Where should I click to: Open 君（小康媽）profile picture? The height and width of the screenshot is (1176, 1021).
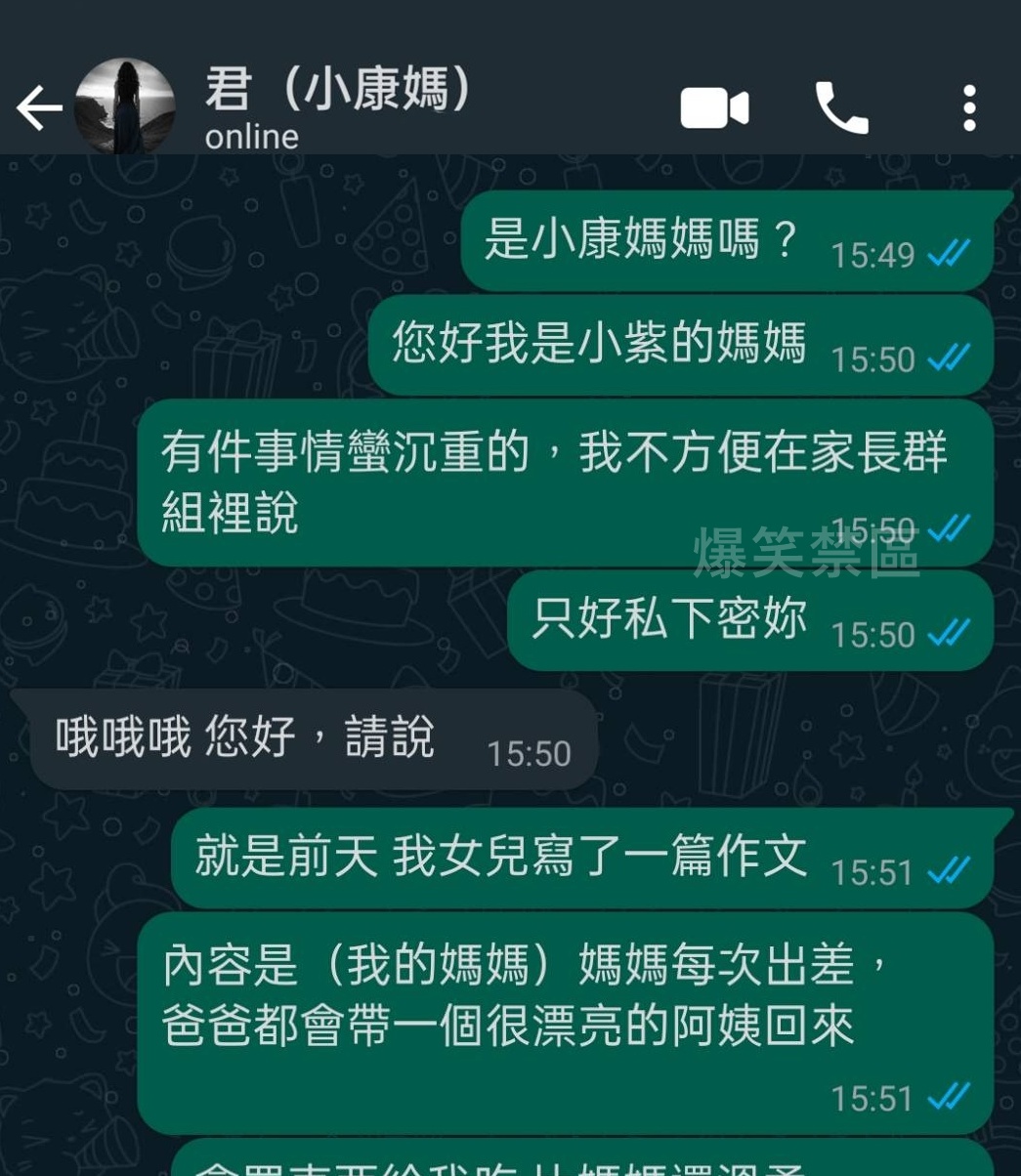coord(125,106)
